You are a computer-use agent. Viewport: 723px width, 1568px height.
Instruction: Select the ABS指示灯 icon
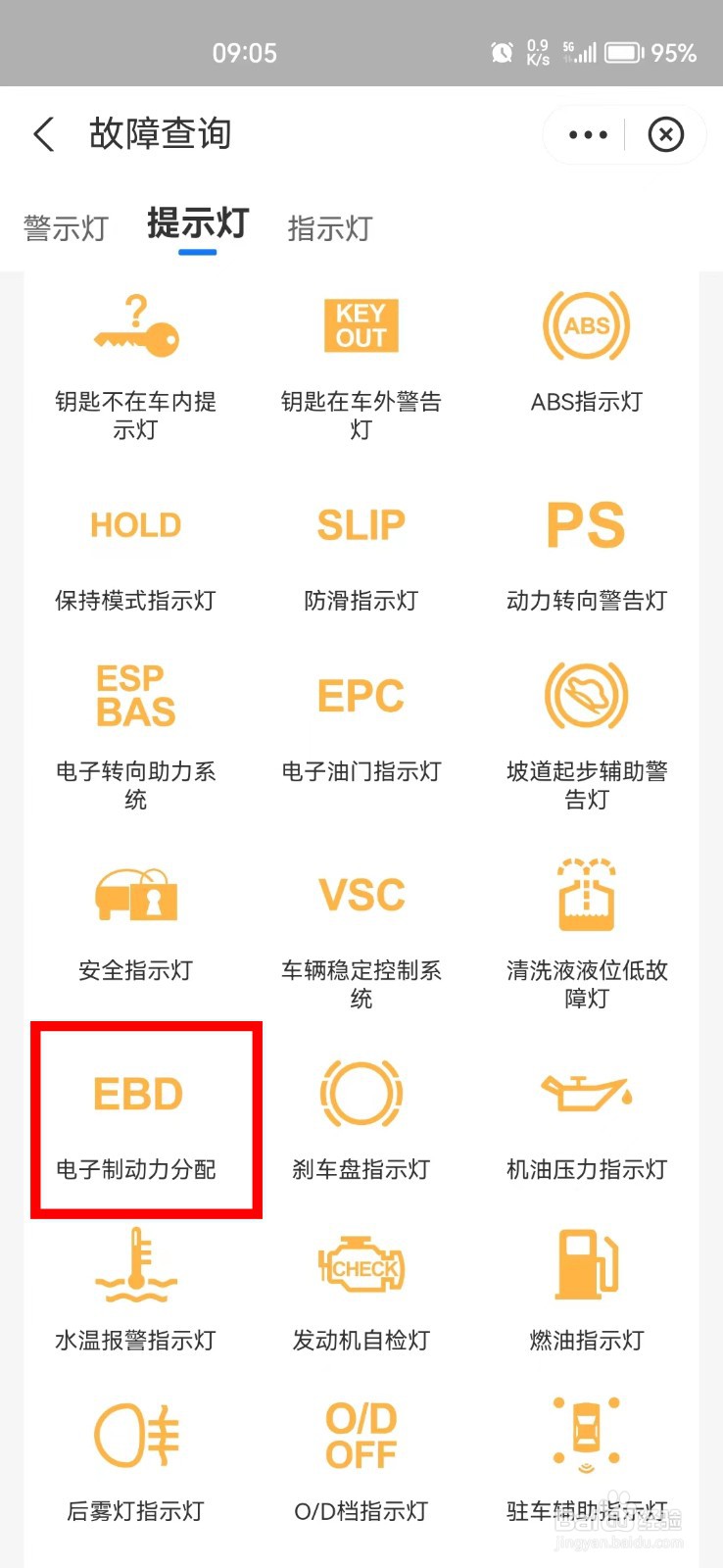(586, 324)
